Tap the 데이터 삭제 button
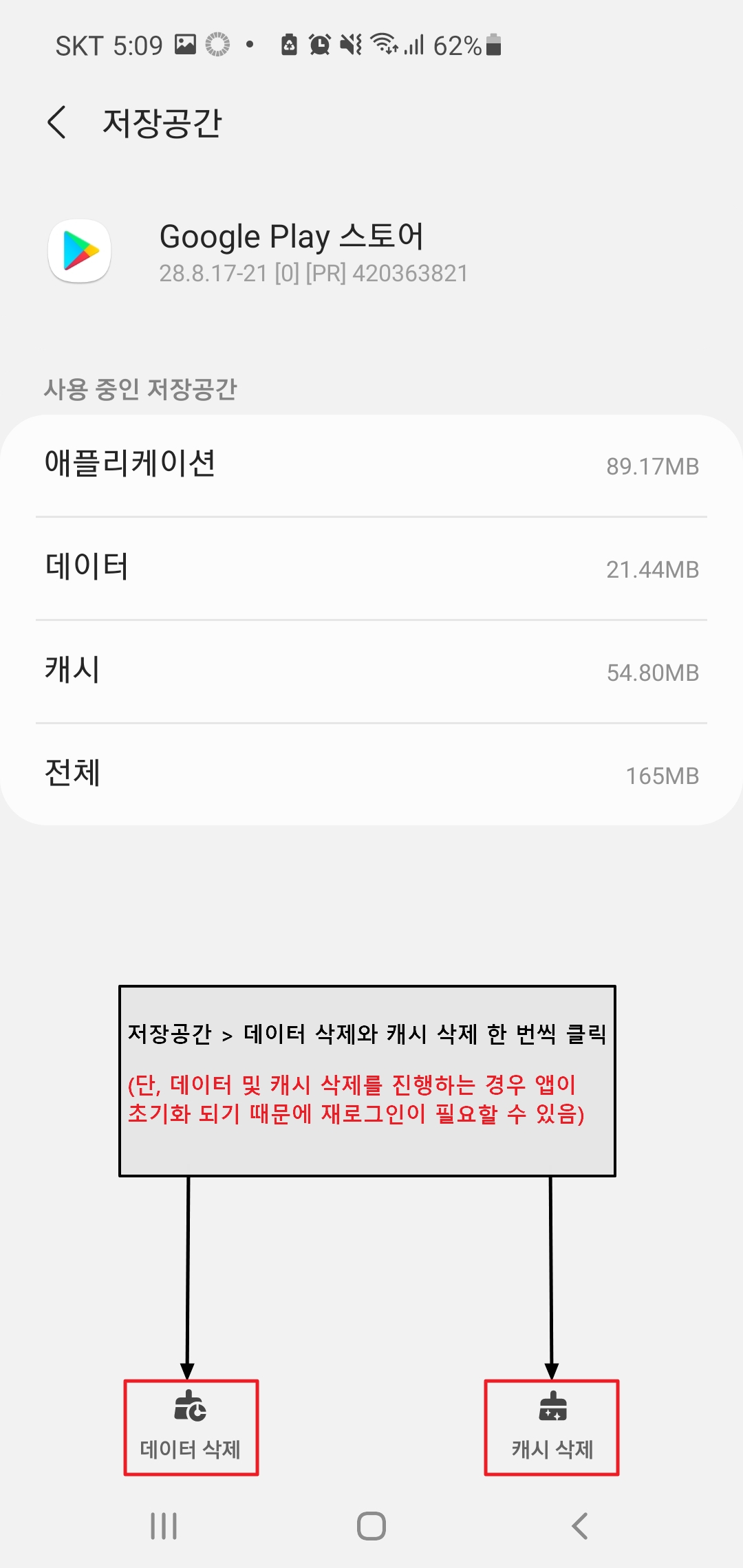Viewport: 743px width, 1568px height. [191, 1427]
